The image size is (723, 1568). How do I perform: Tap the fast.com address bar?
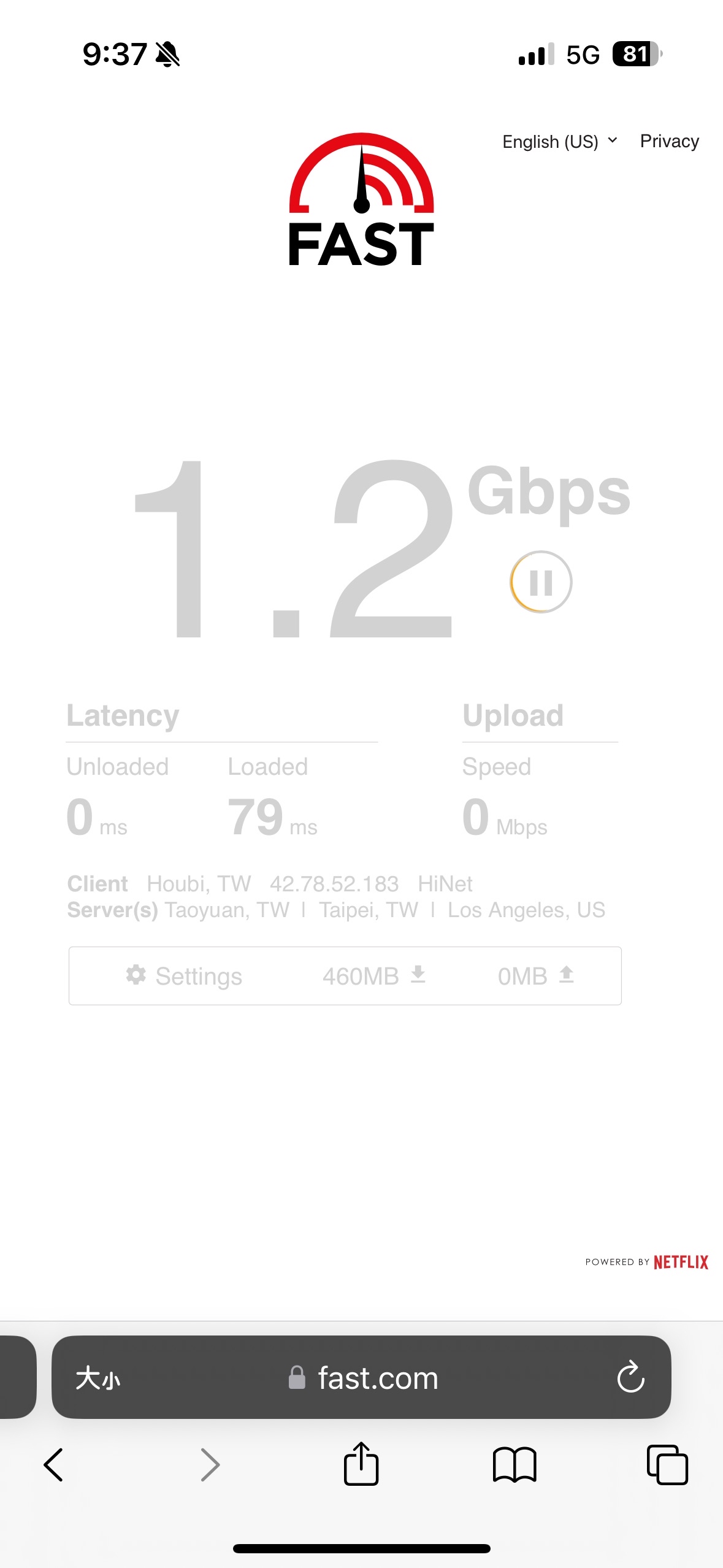pyautogui.click(x=361, y=1377)
